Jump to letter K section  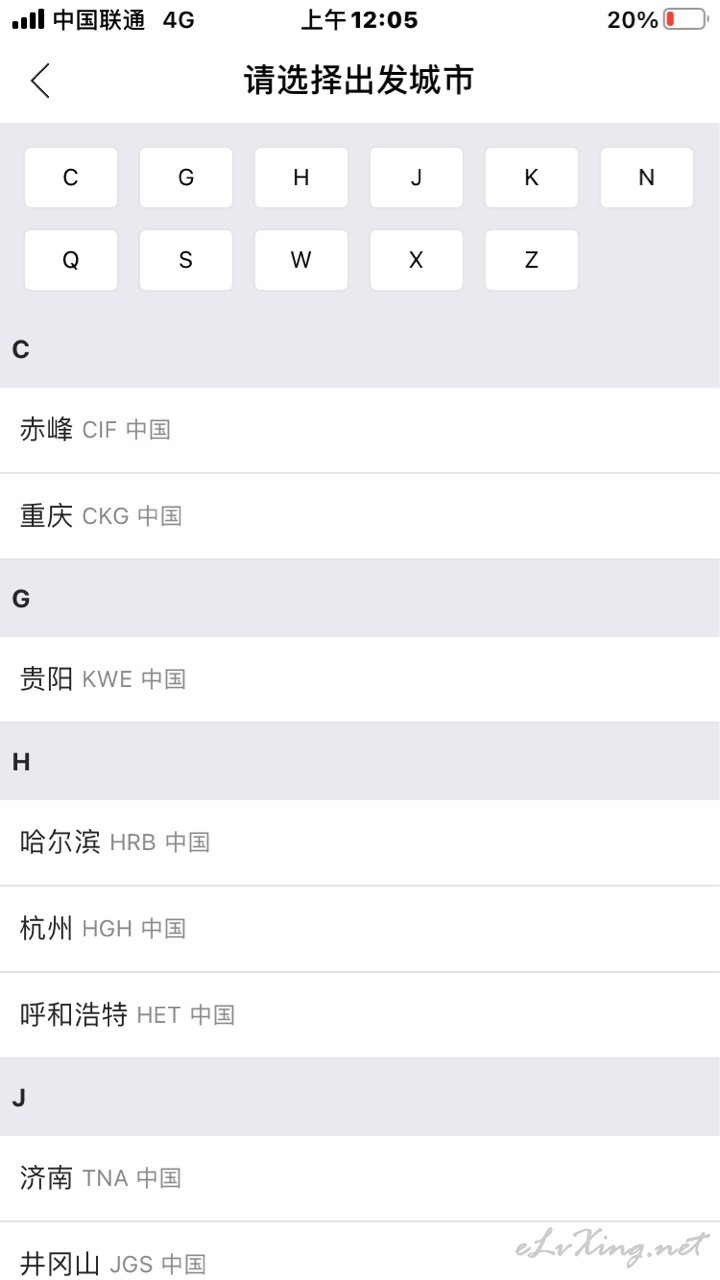click(532, 178)
